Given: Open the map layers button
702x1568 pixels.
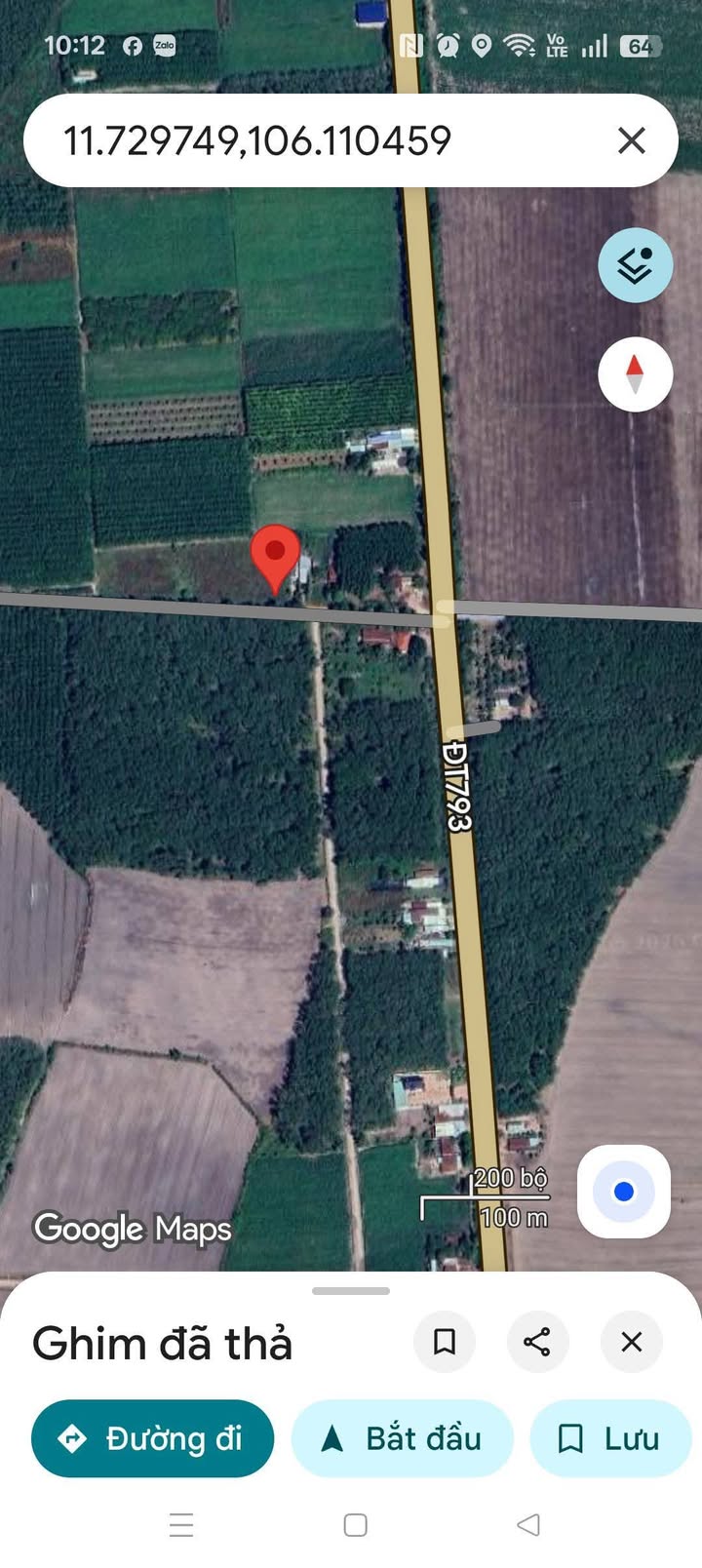Looking at the screenshot, I should pyautogui.click(x=636, y=264).
